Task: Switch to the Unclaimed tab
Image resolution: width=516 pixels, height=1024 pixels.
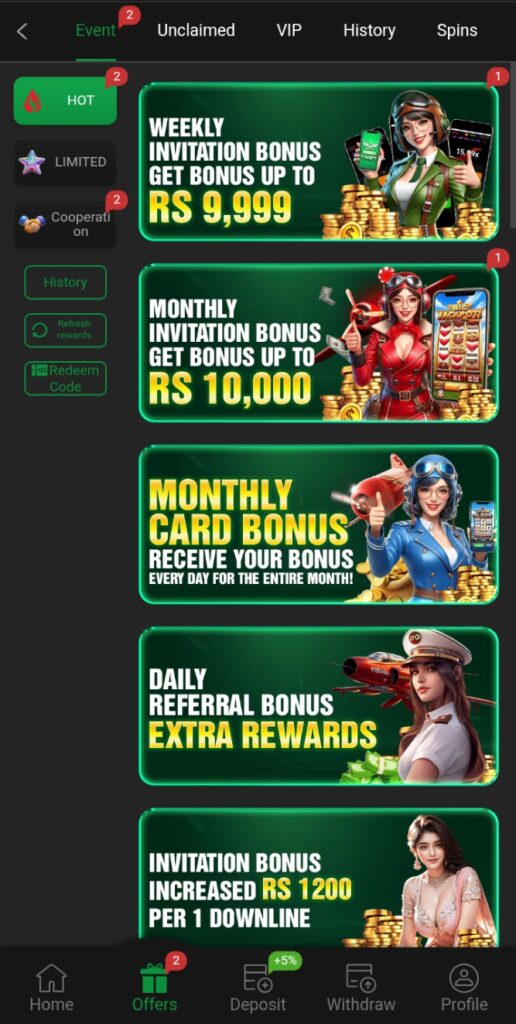Action: [196, 30]
